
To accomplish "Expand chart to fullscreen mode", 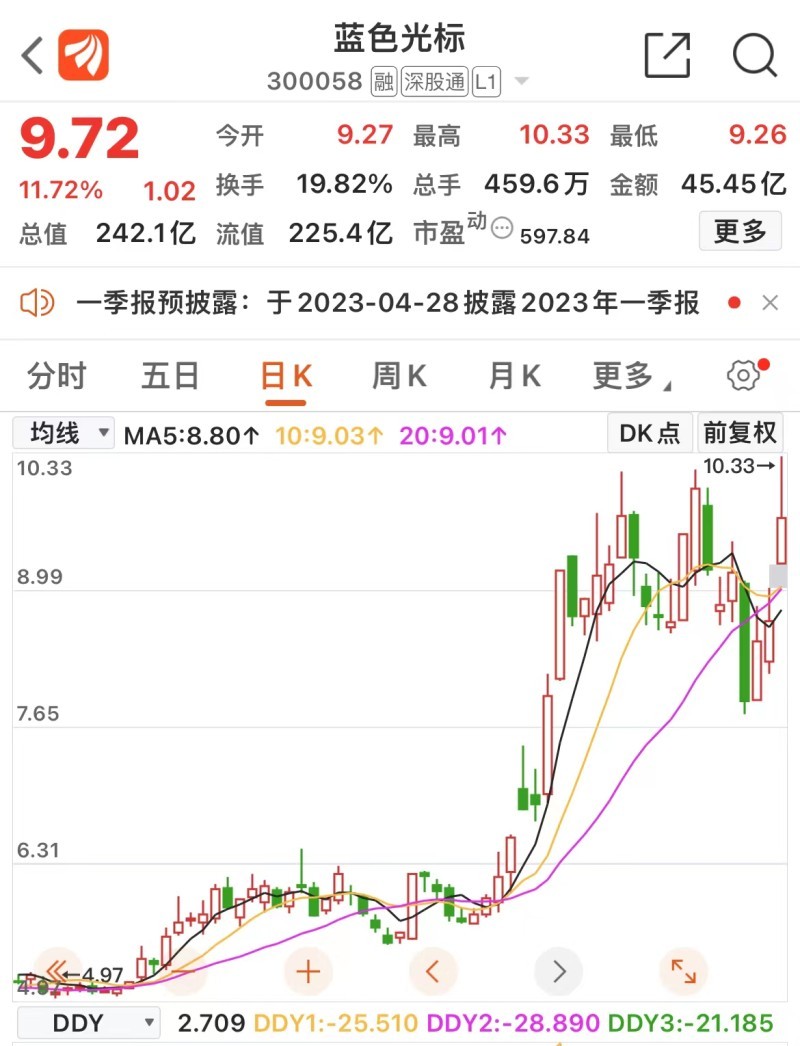I will [683, 970].
